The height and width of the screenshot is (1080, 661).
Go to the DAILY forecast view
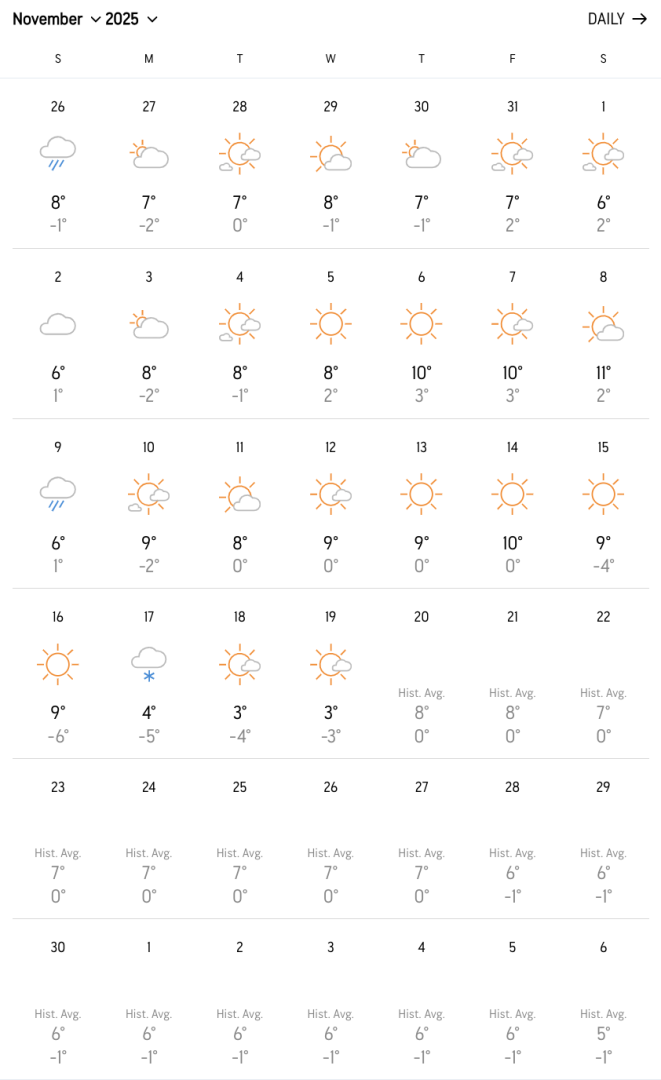[617, 19]
